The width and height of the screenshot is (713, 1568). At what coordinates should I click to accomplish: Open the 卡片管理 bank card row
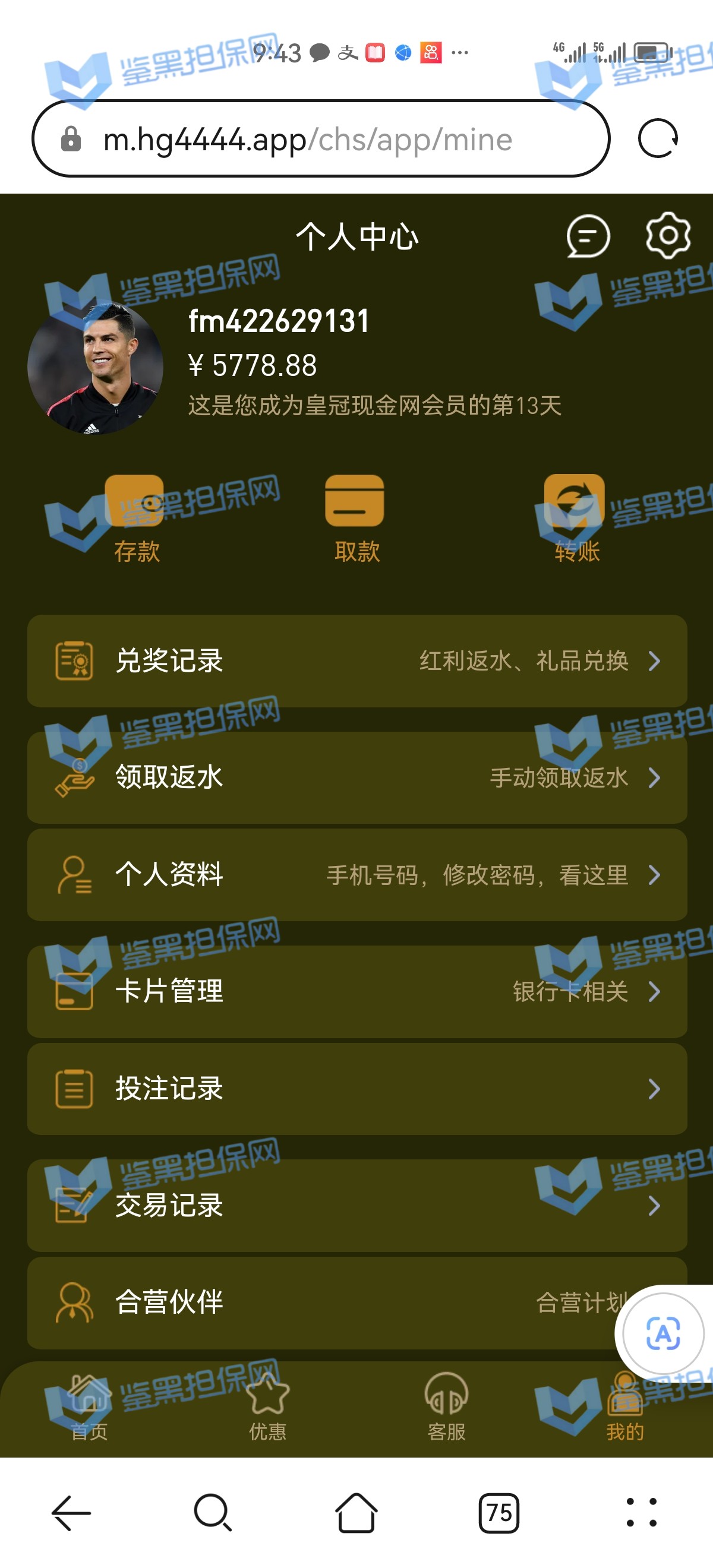(357, 991)
